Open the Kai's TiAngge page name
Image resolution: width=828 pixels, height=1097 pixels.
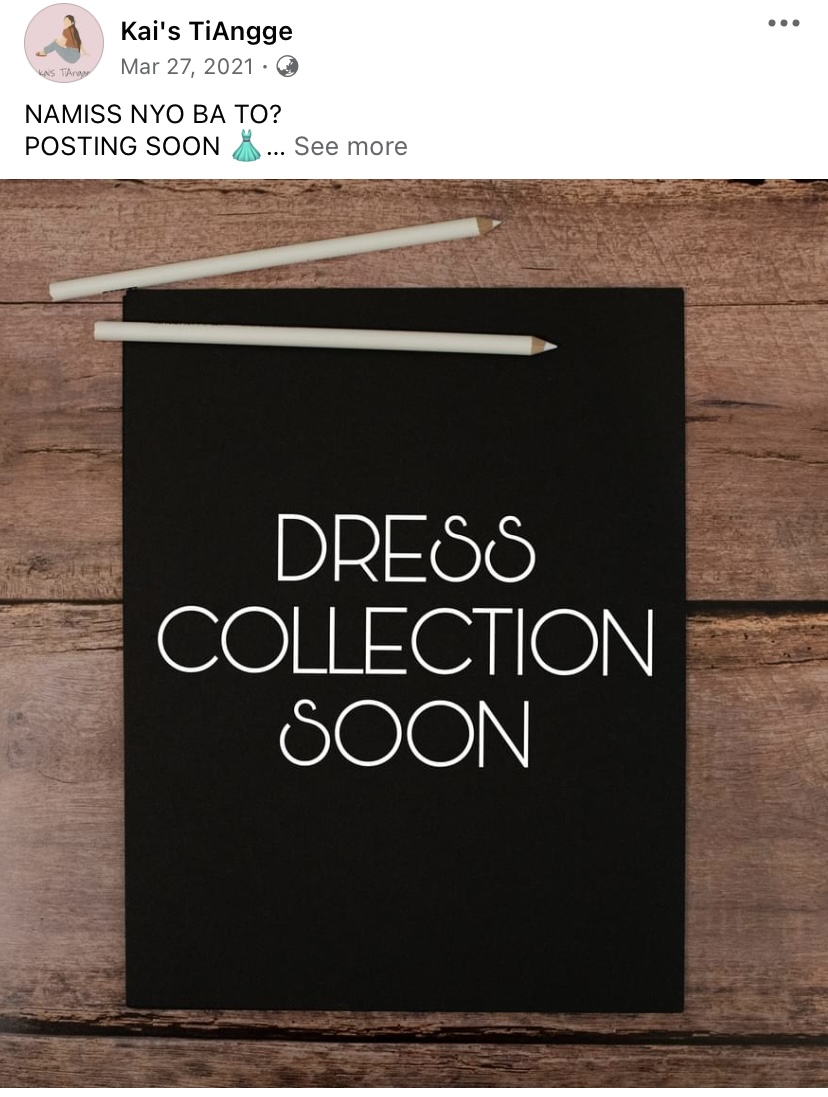coord(206,31)
